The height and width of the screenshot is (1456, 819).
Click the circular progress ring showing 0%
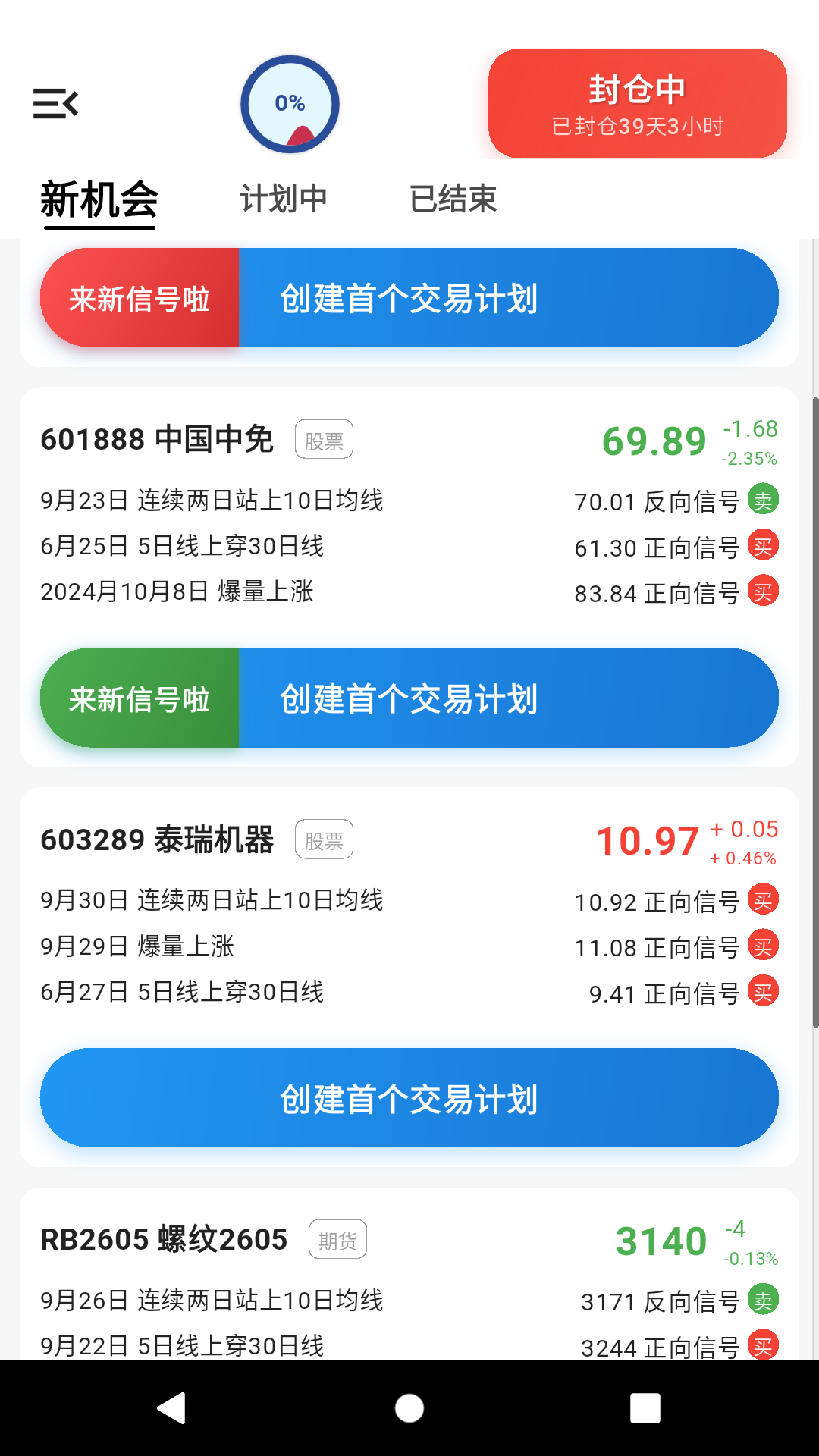(289, 105)
